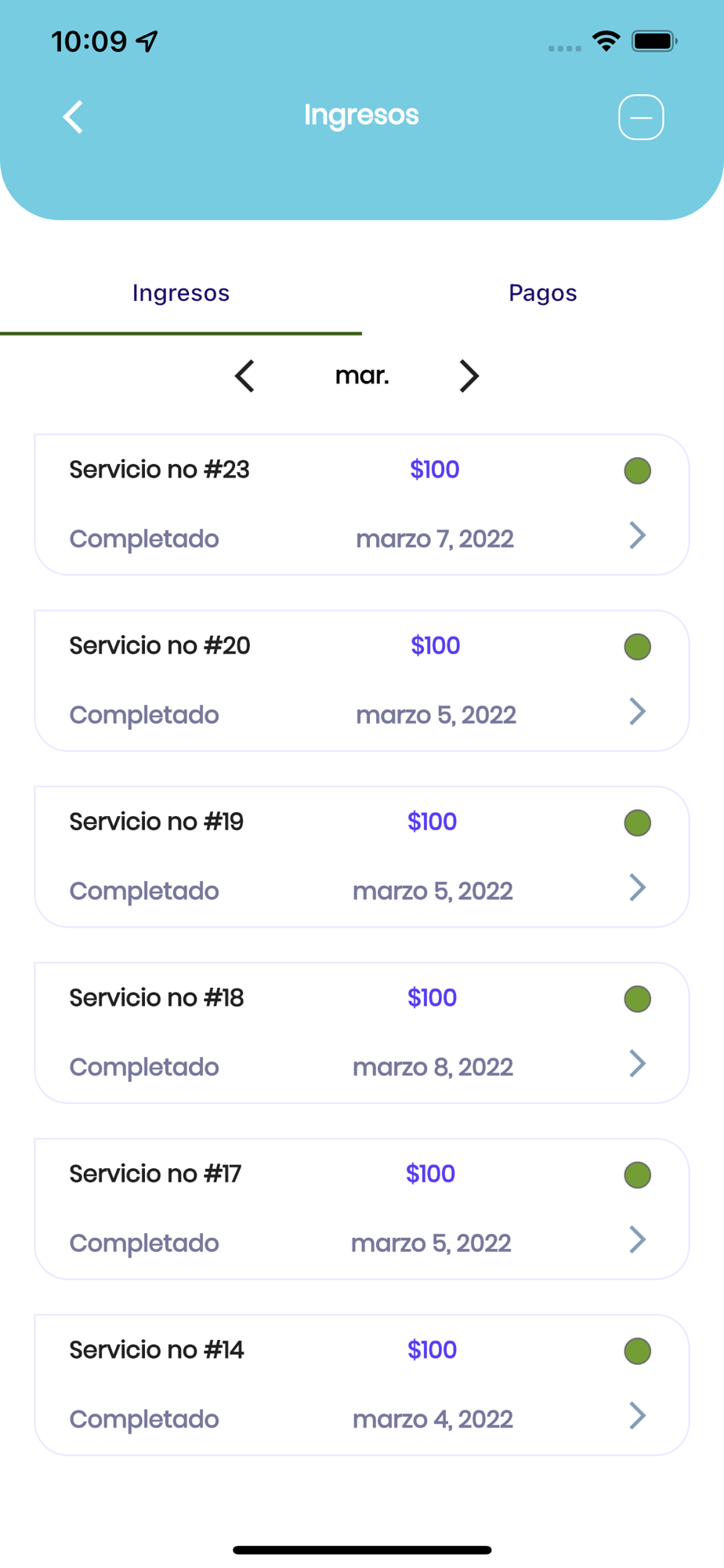Advance to the next month
The width and height of the screenshot is (724, 1568).
(x=469, y=376)
